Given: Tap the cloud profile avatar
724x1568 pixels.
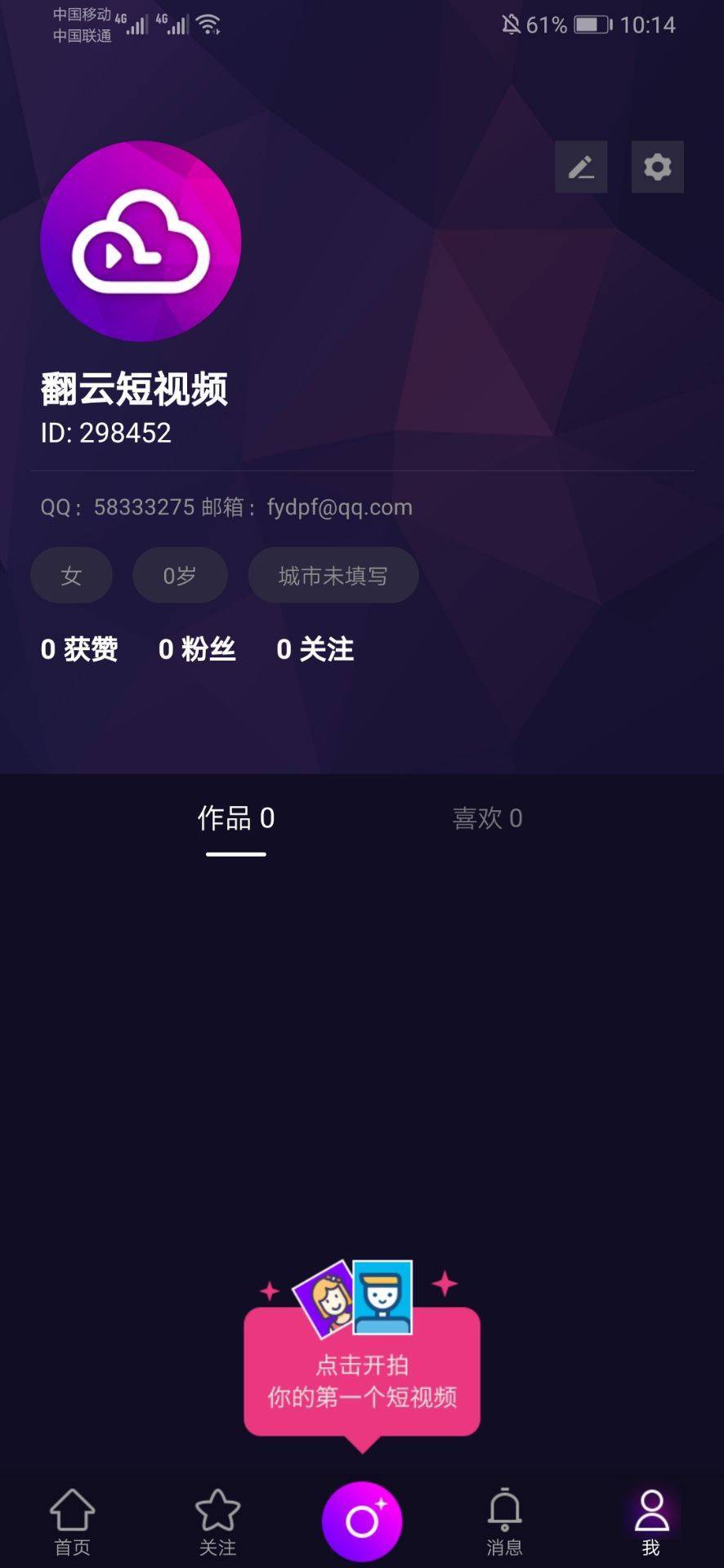Looking at the screenshot, I should [141, 242].
